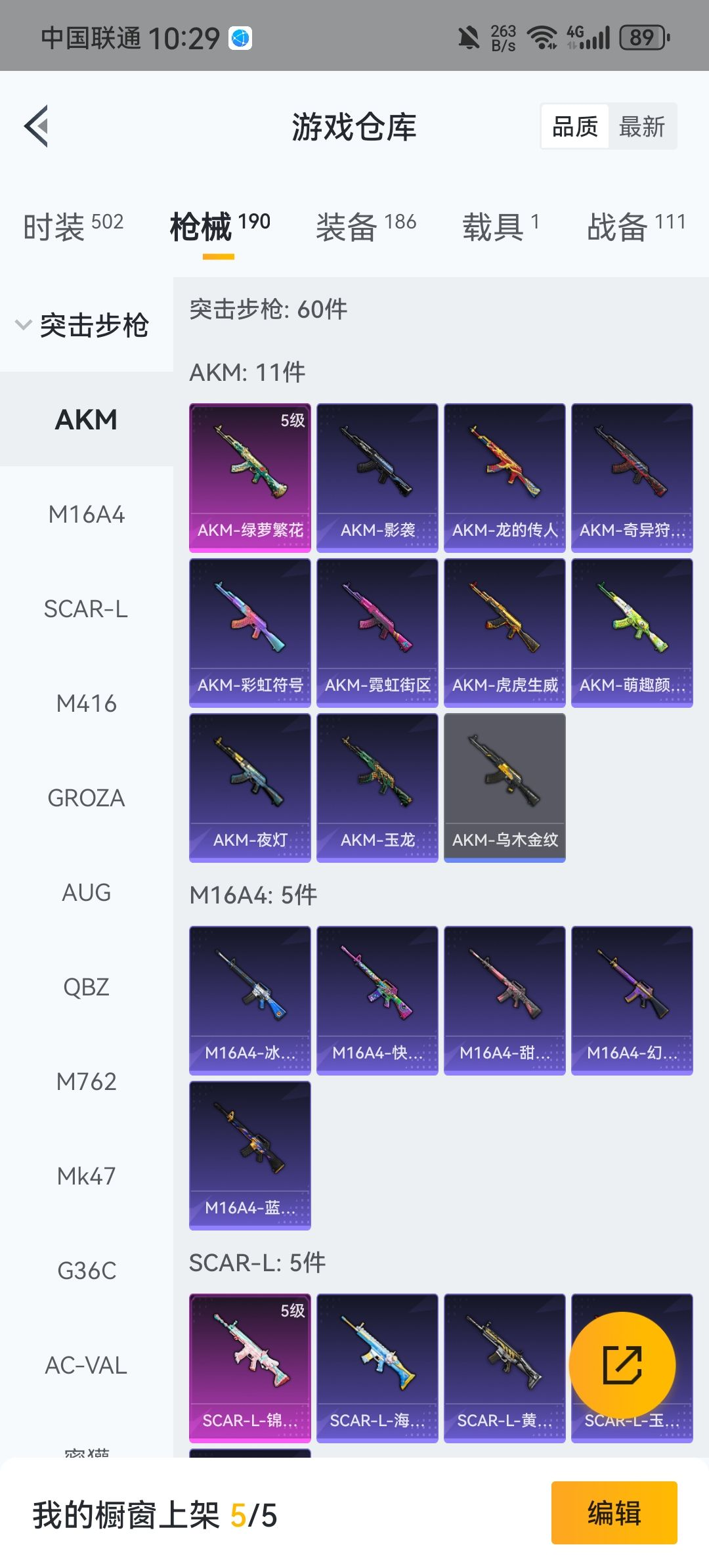Open the AKM-龙的传人 skin

click(x=504, y=477)
